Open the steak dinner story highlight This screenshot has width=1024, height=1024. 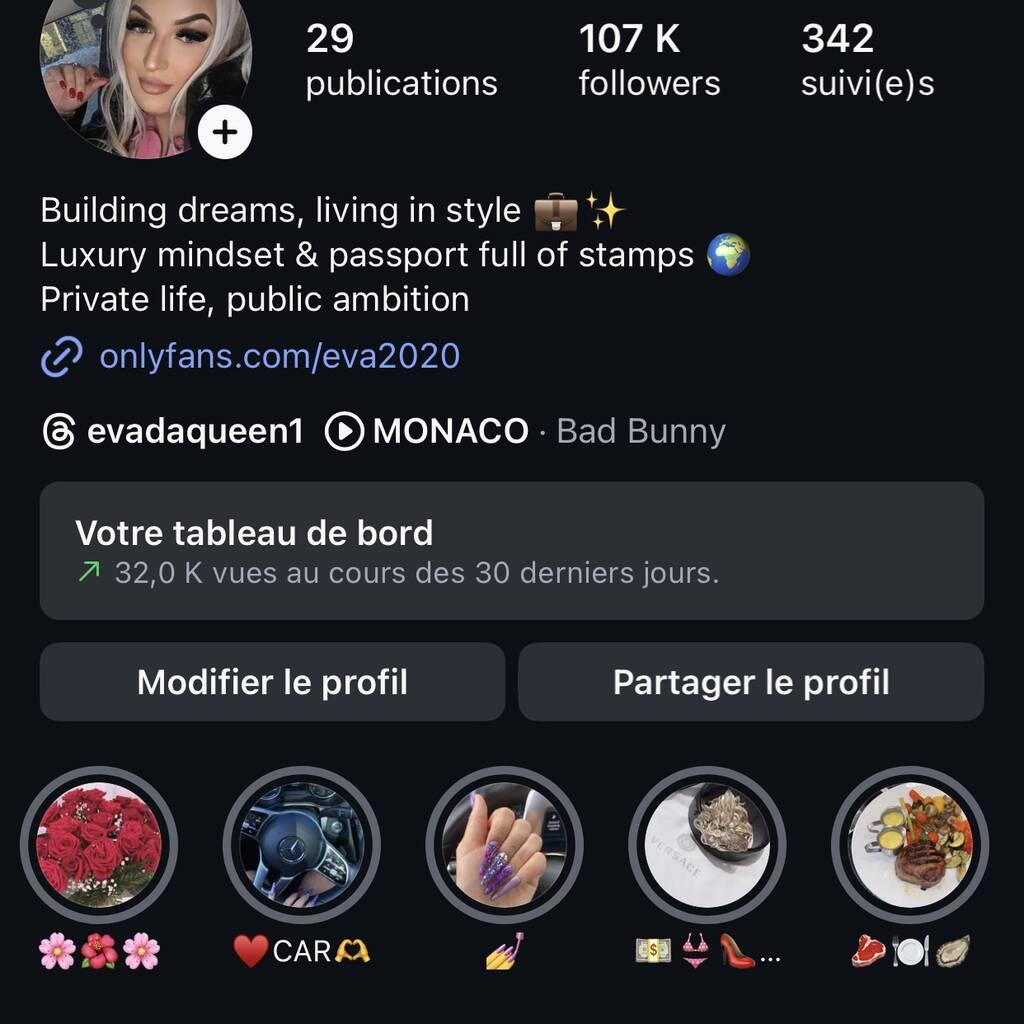coord(910,846)
